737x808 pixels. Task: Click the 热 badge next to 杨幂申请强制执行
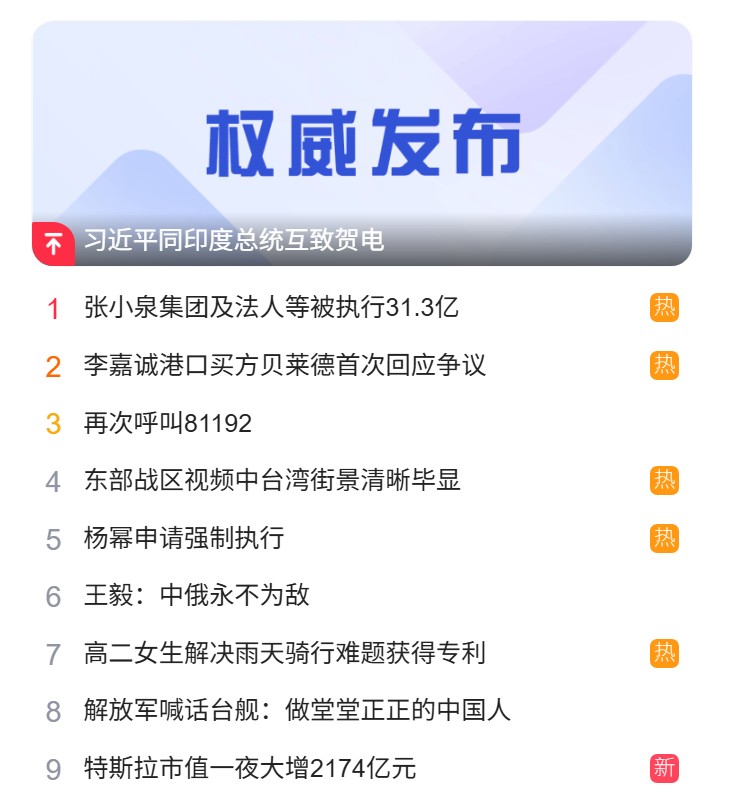tap(662, 537)
